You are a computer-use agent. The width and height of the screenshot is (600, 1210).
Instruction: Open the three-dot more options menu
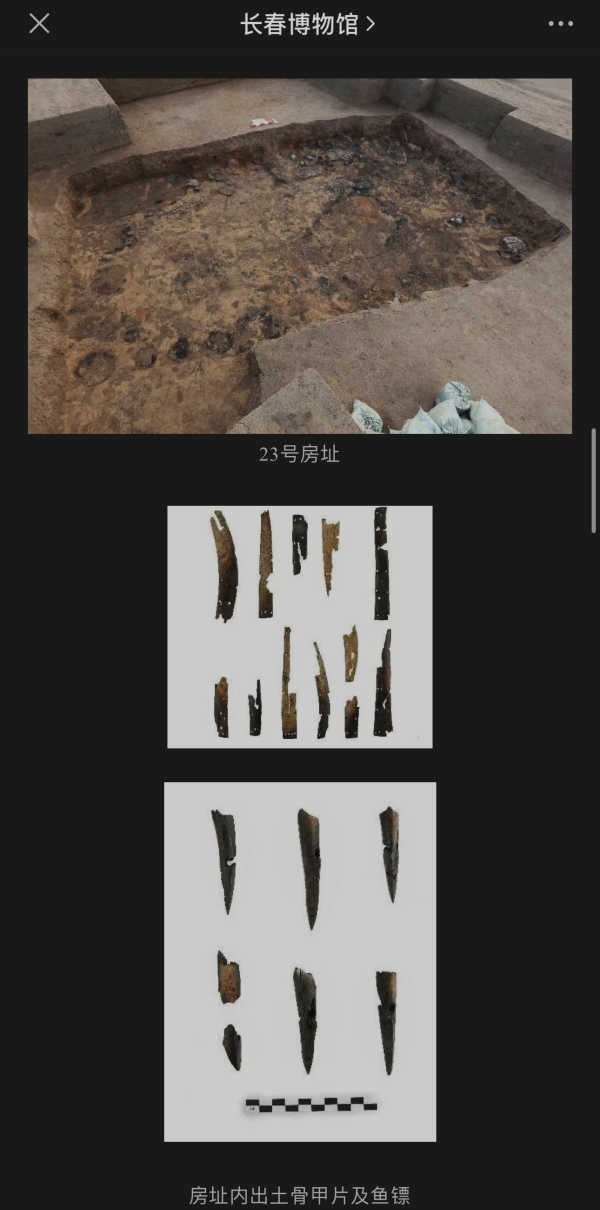coord(560,24)
